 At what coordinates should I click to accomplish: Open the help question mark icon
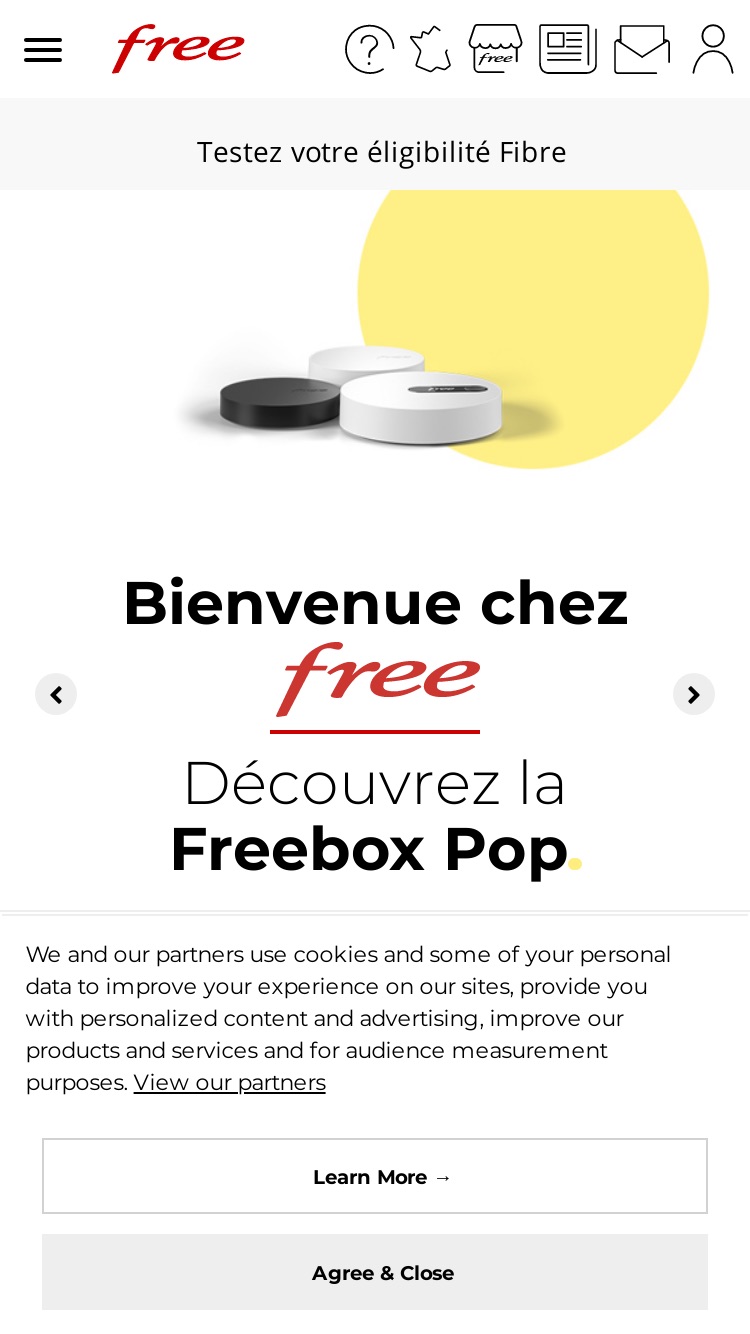coord(369,49)
